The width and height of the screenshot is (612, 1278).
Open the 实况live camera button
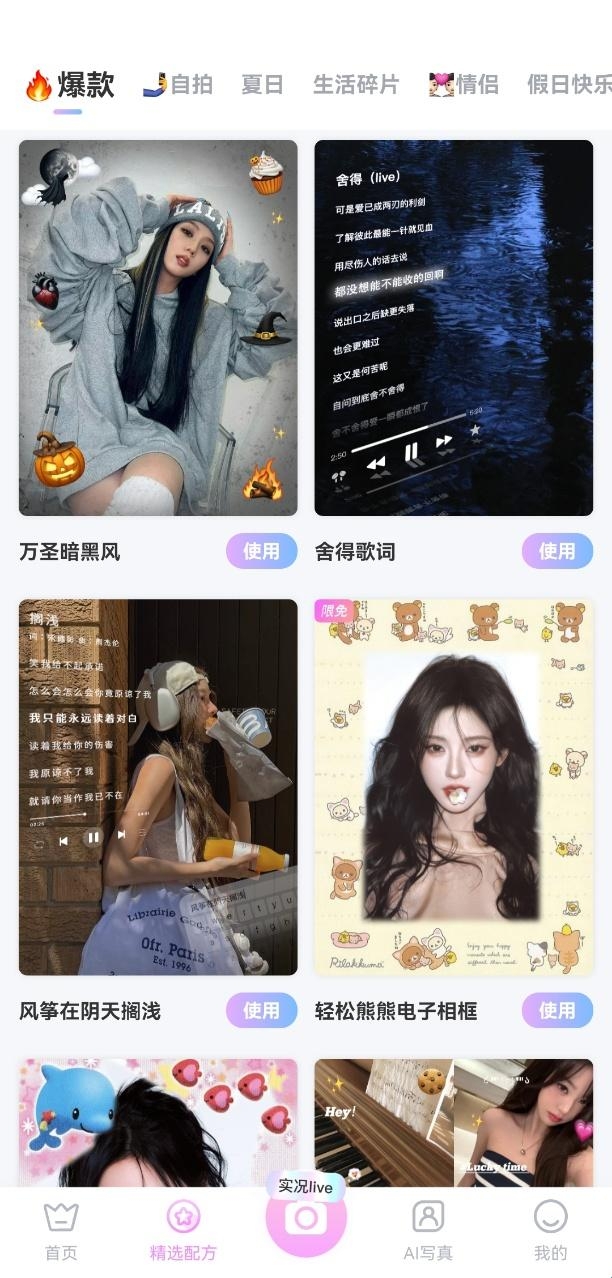point(306,1216)
